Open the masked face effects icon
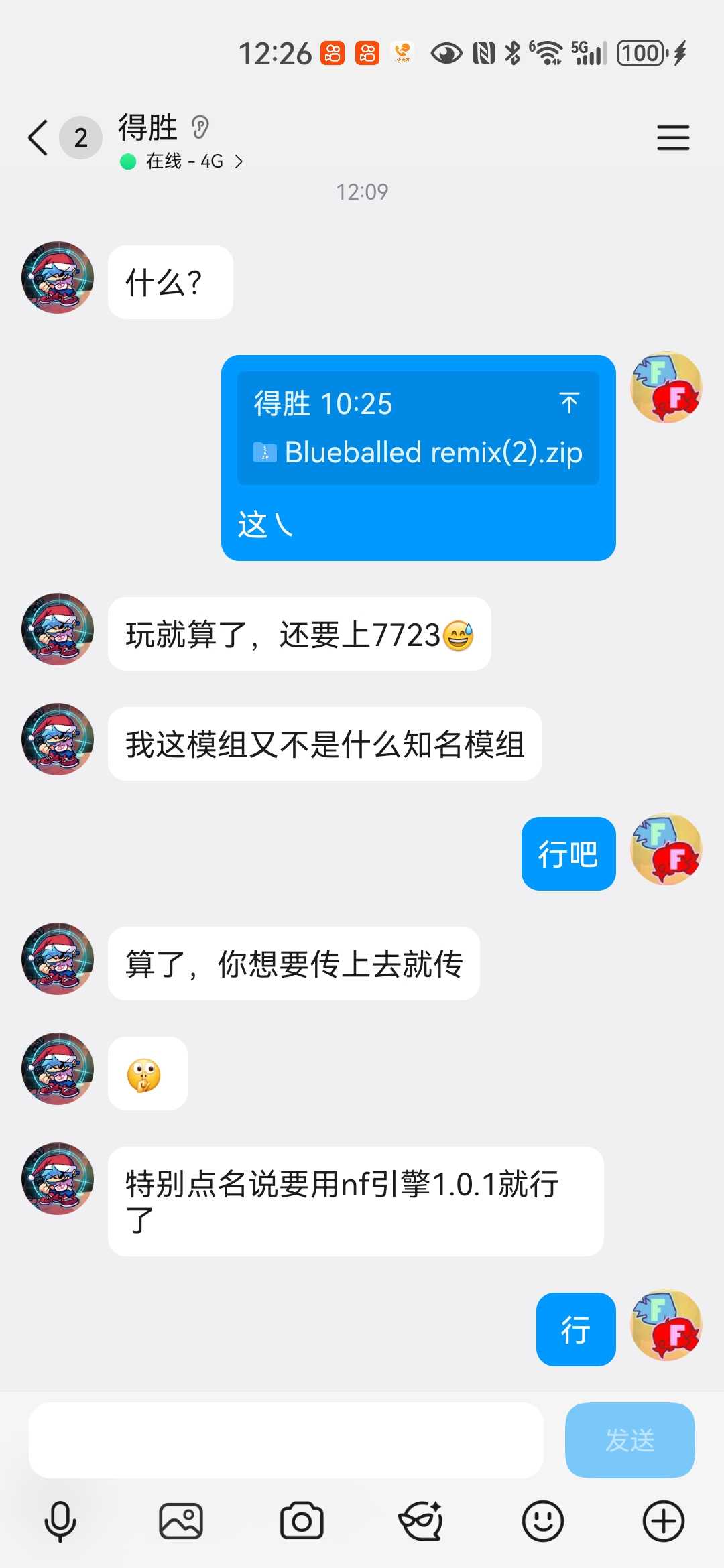Viewport: 724px width, 1568px height. coord(421,1521)
